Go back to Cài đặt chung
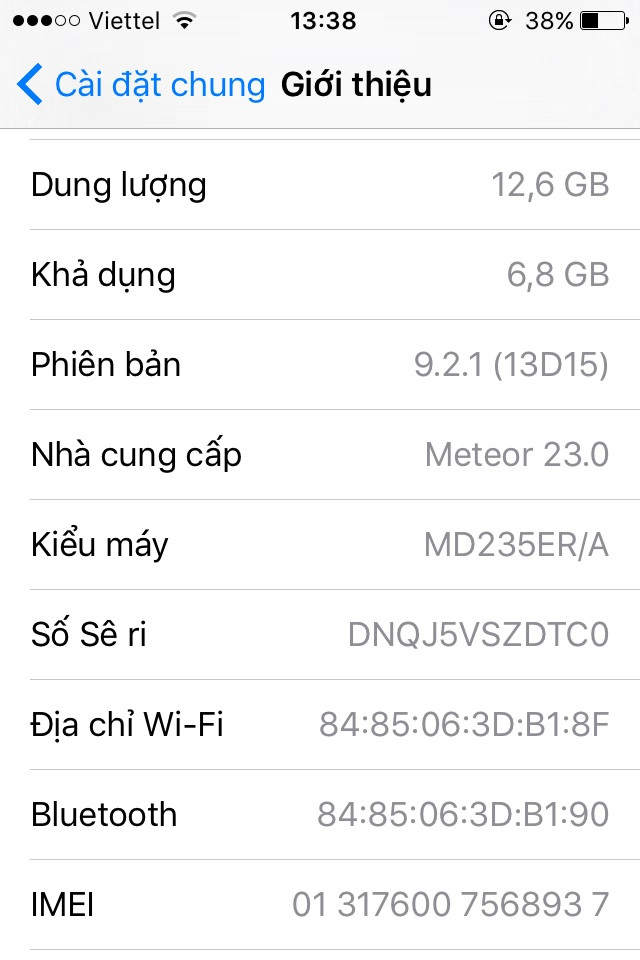 tap(140, 85)
